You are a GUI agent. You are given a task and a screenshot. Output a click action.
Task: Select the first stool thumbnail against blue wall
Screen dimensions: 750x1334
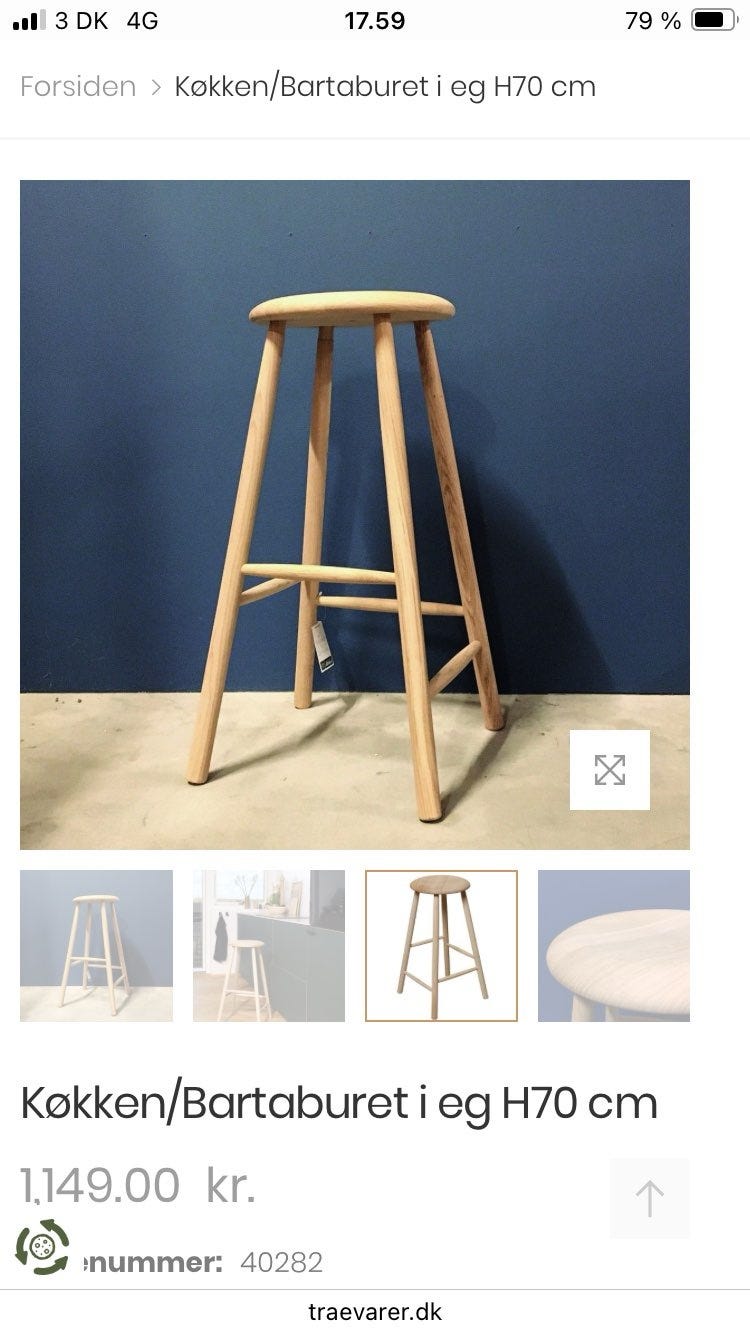96,945
